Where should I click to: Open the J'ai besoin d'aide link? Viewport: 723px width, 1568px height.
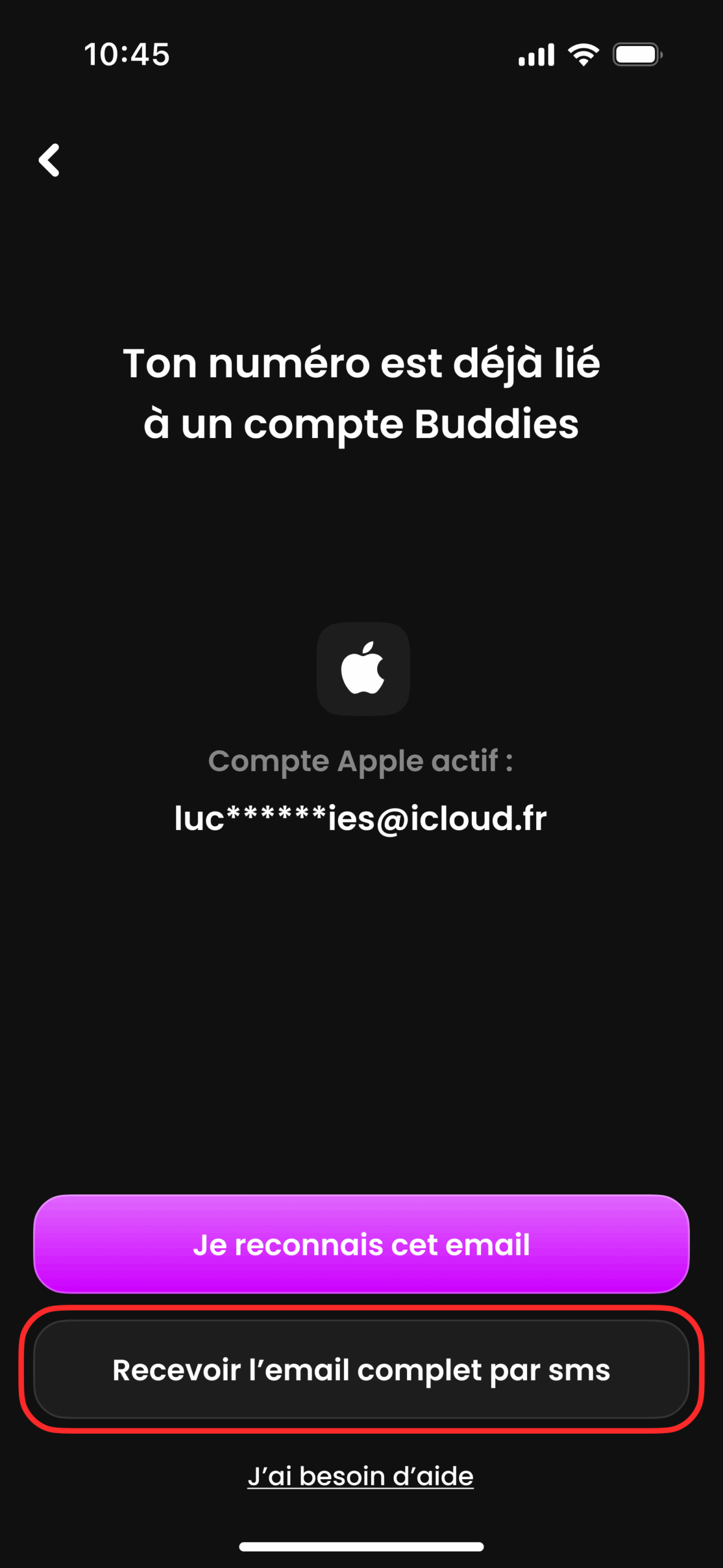361,1476
